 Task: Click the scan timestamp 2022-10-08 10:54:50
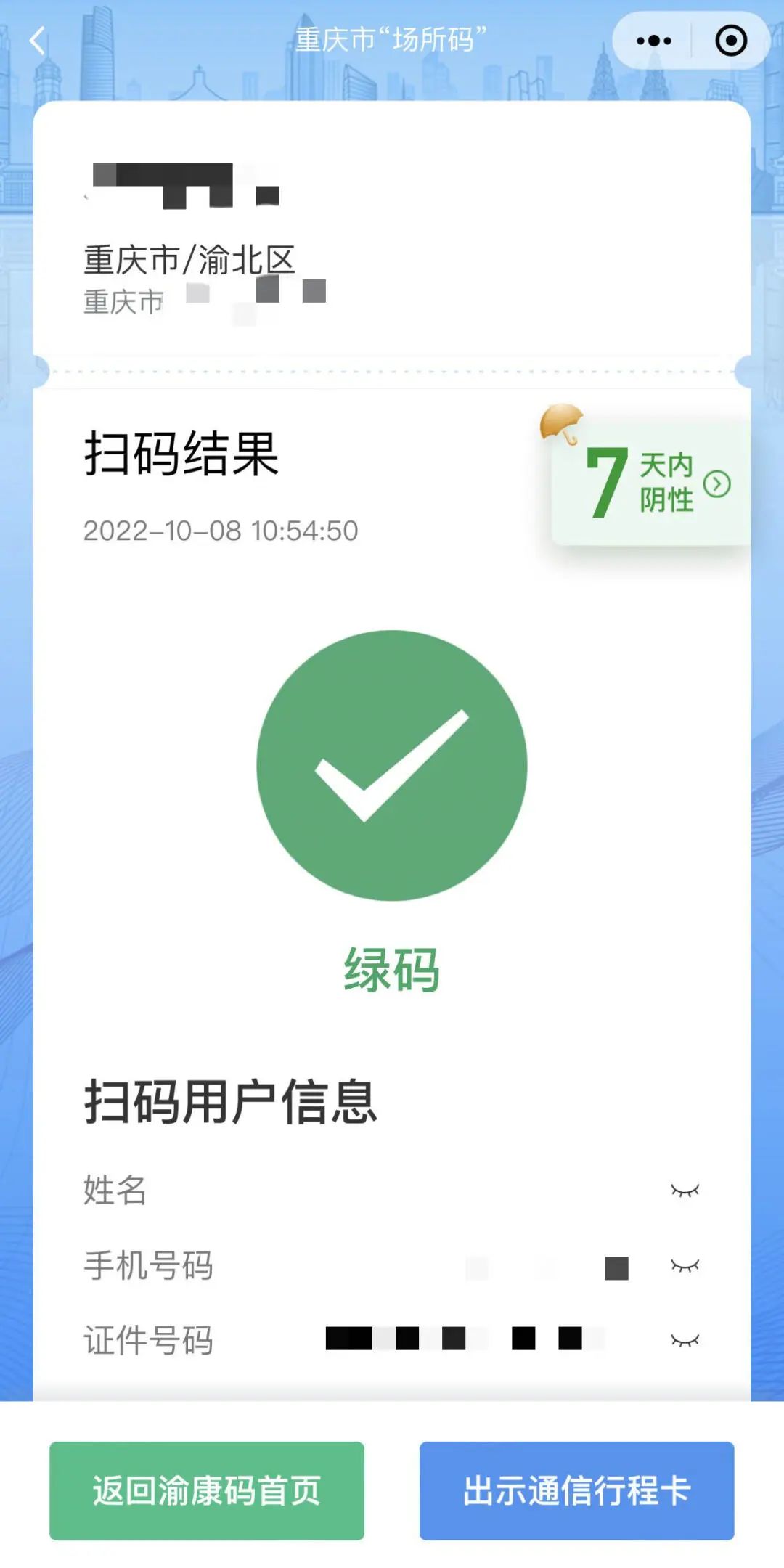coord(221,532)
